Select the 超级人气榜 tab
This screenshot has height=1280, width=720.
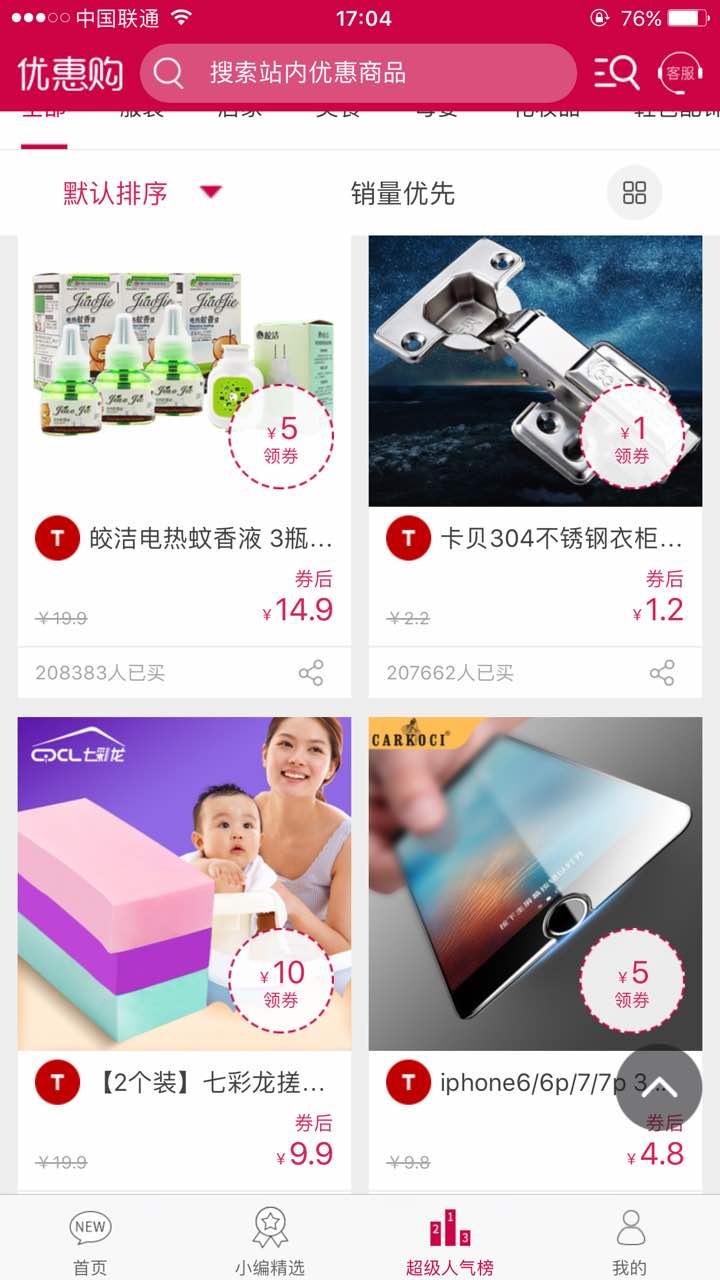tap(450, 1240)
